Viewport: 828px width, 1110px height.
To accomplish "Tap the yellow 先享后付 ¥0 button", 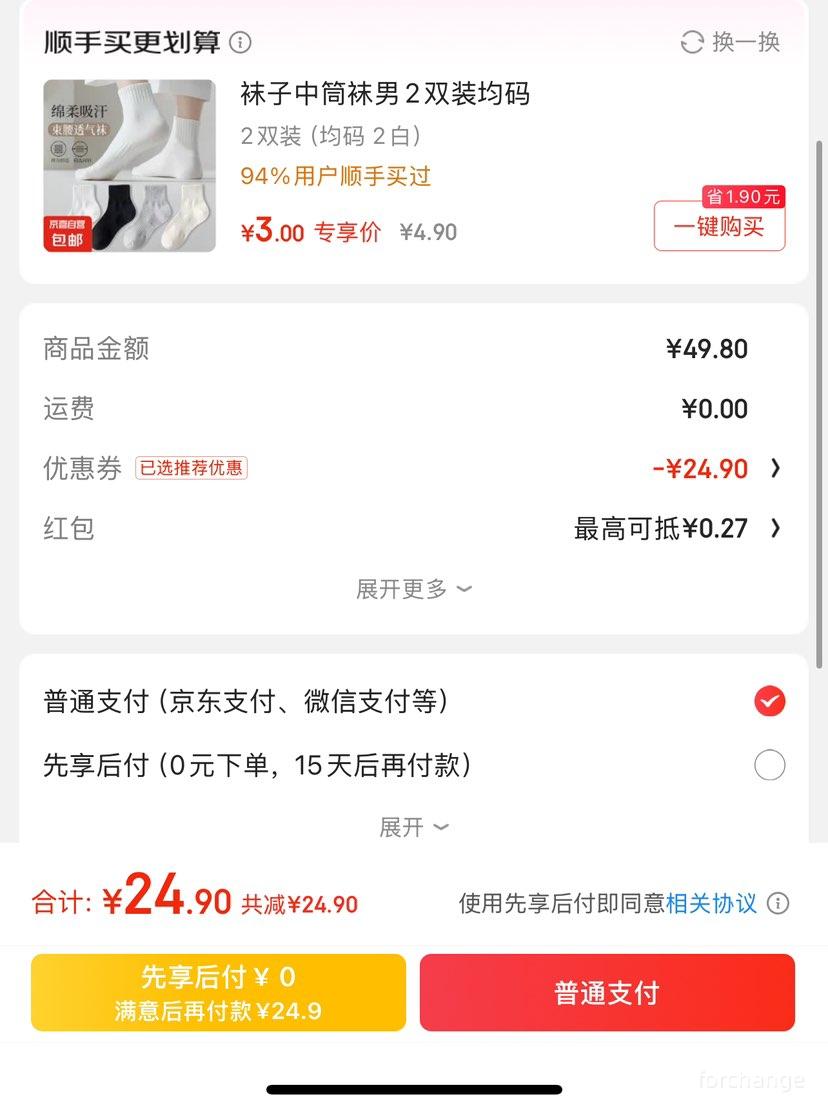I will 218,992.
